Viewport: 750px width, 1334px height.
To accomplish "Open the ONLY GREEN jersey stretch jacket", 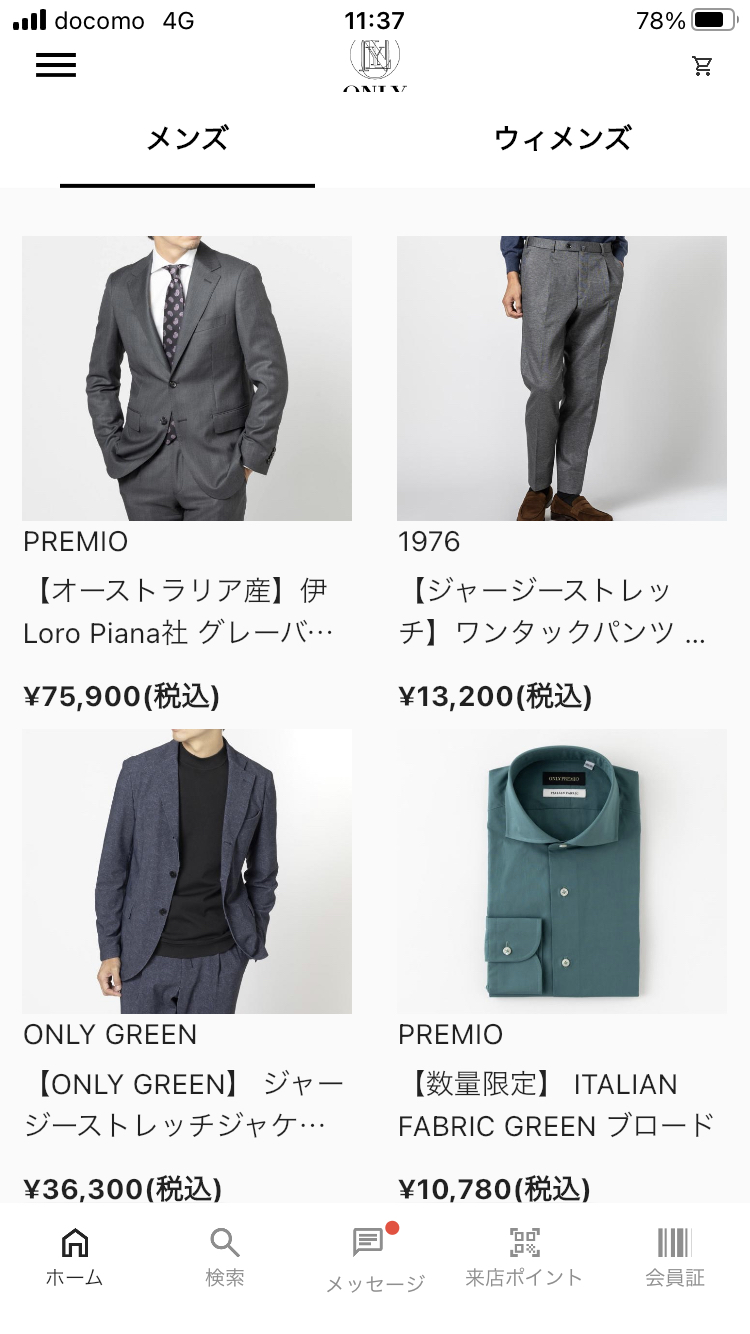I will 187,872.
